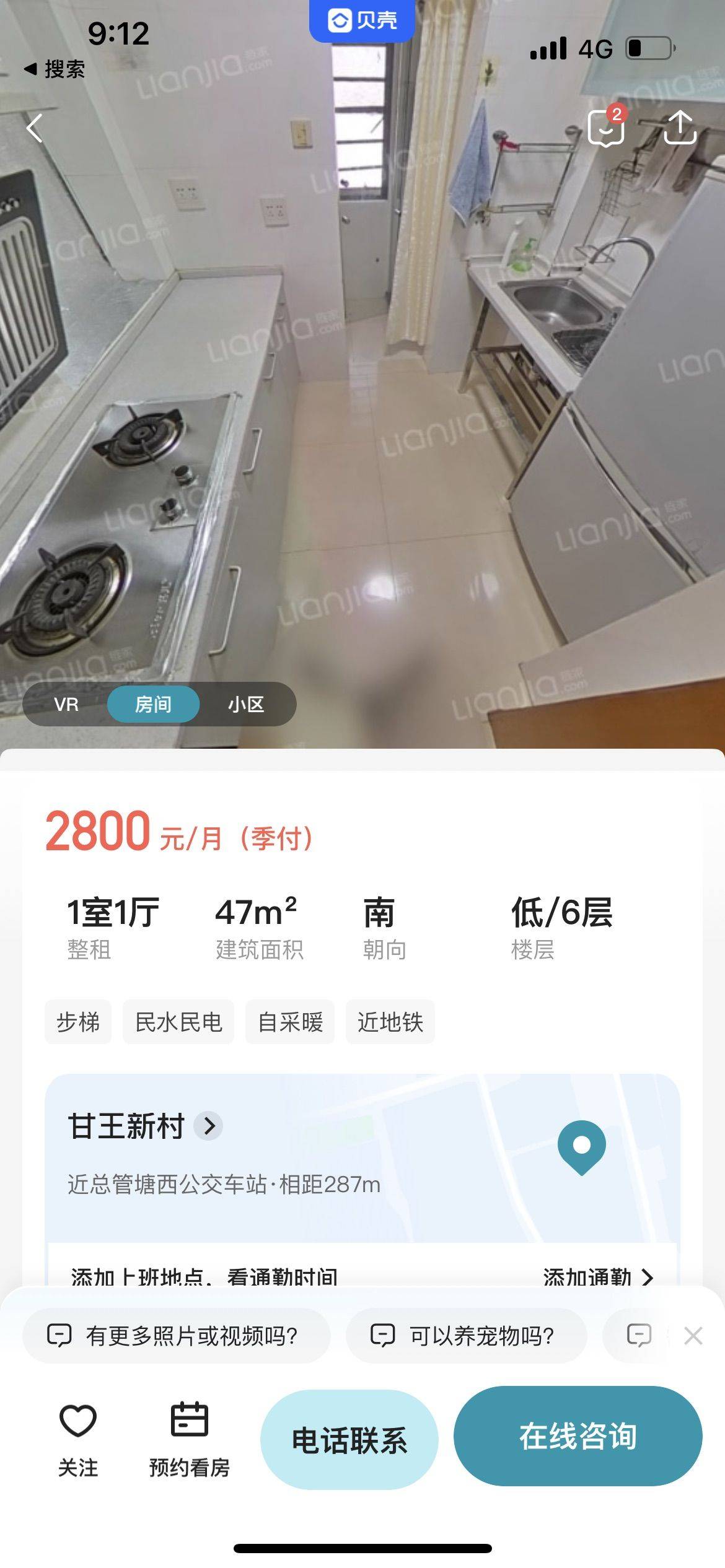Select the 房间 photo tab
Viewport: 725px width, 1568px height.
(x=153, y=704)
